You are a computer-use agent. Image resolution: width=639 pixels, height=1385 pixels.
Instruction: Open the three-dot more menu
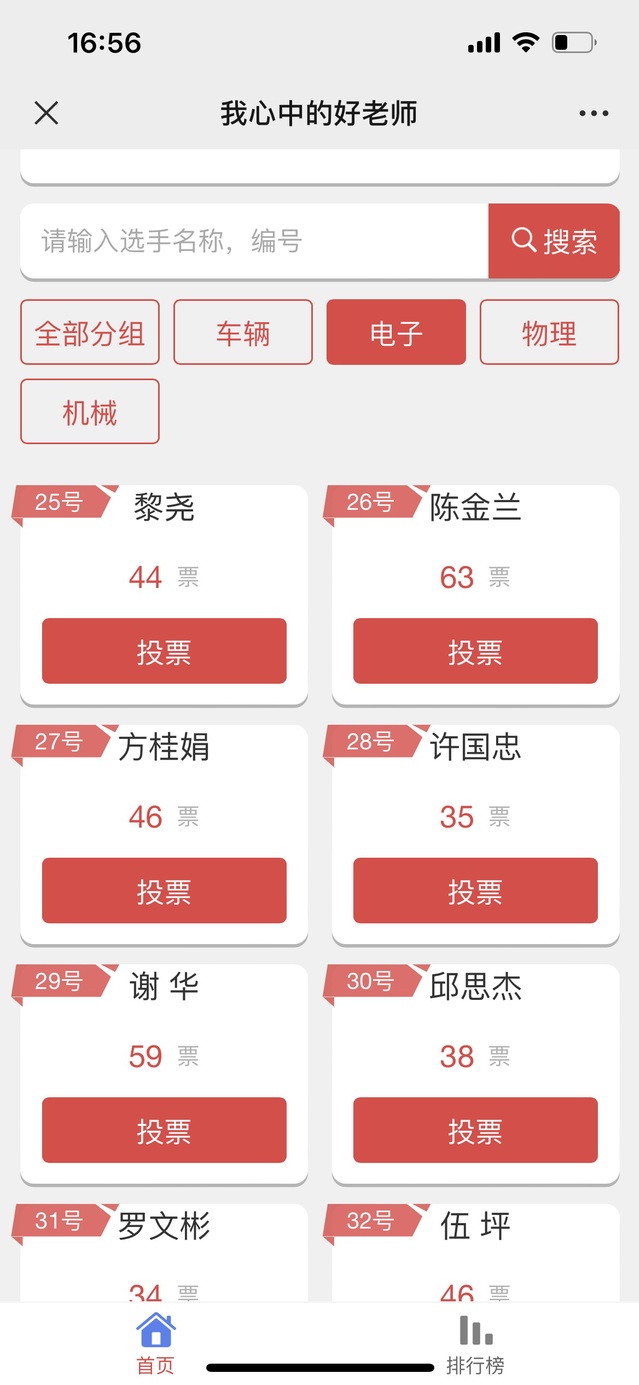[593, 113]
